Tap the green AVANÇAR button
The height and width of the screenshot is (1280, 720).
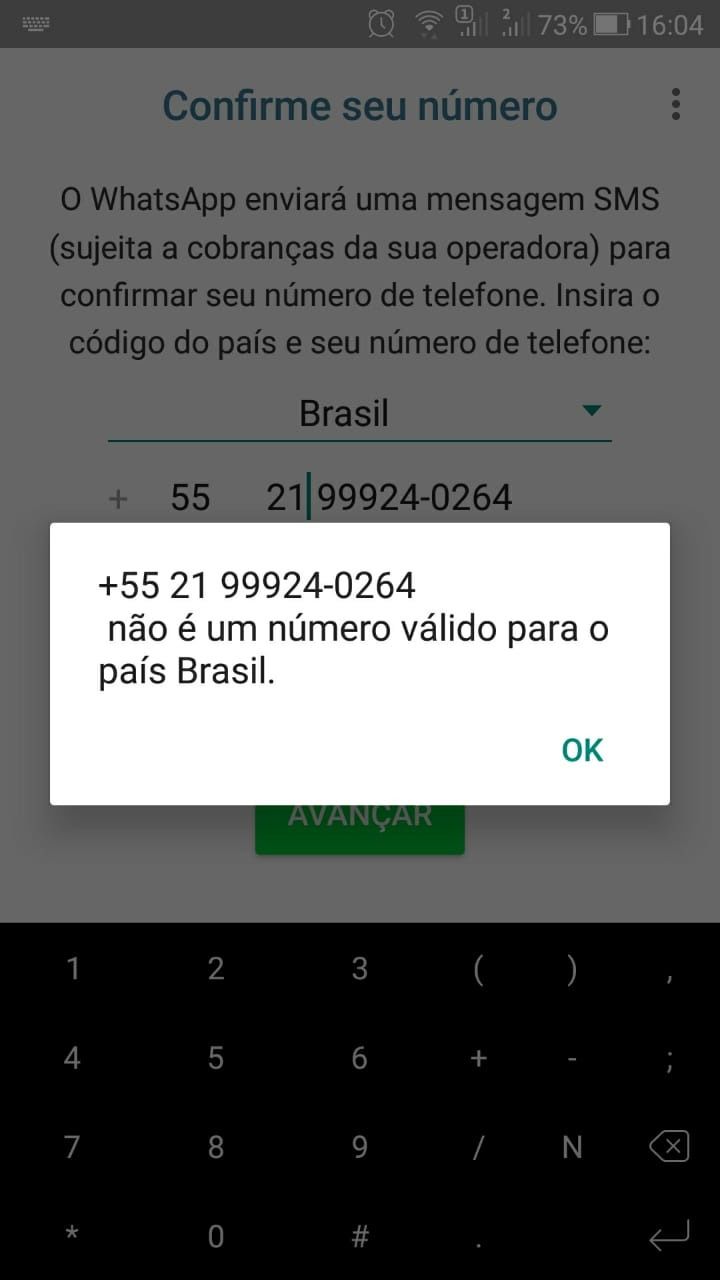pyautogui.click(x=360, y=826)
